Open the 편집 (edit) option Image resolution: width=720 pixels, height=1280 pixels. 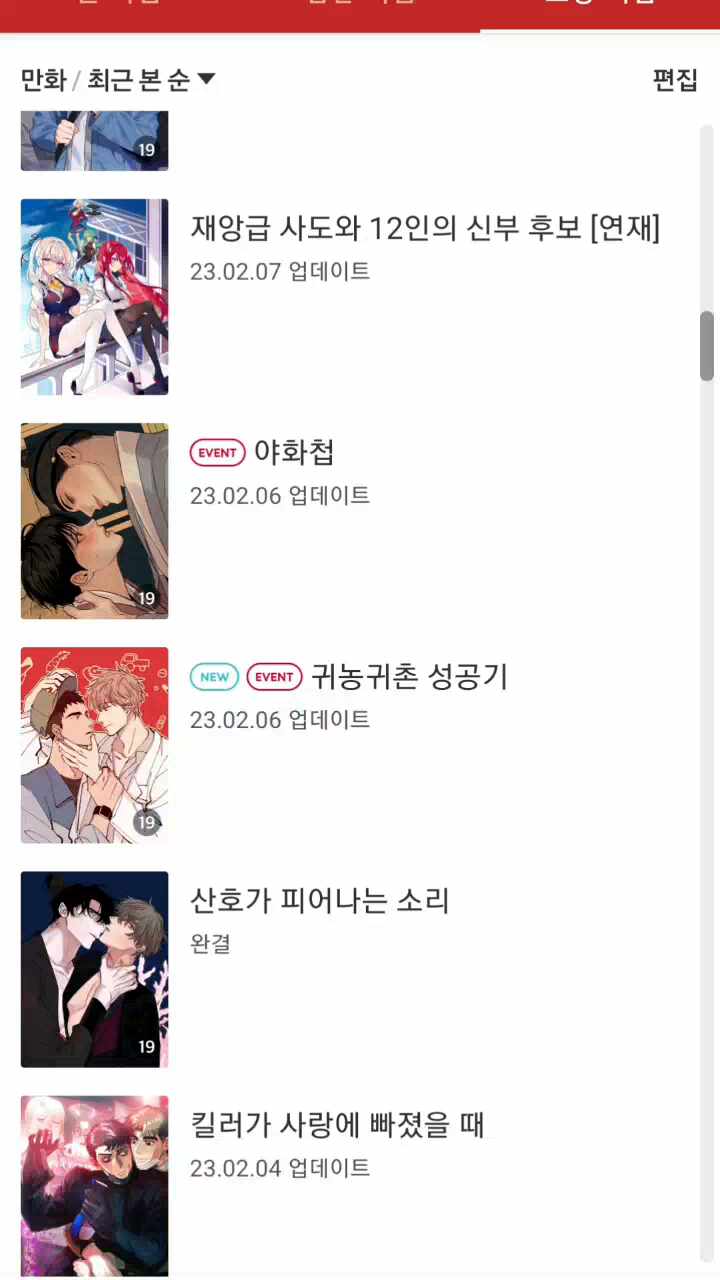[675, 81]
